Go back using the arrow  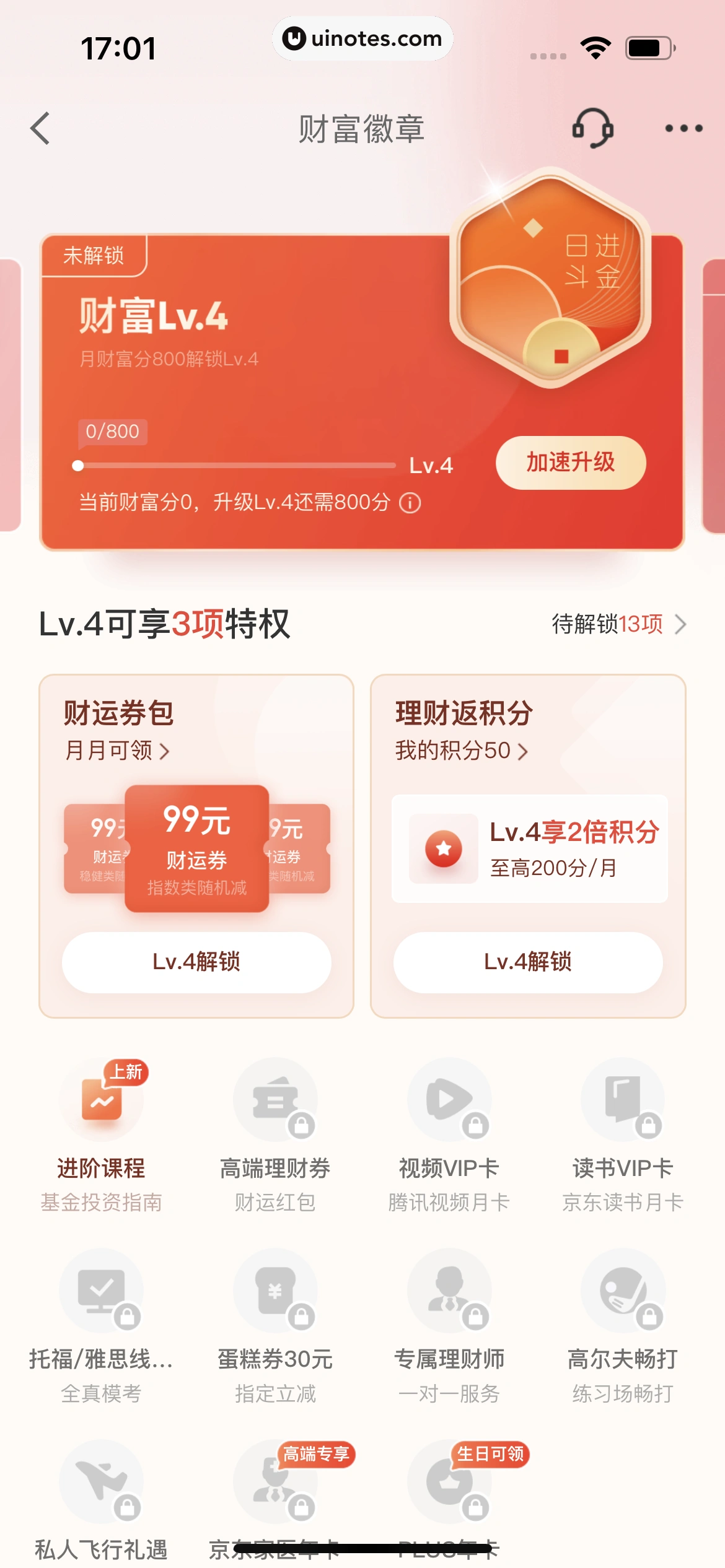point(41,128)
